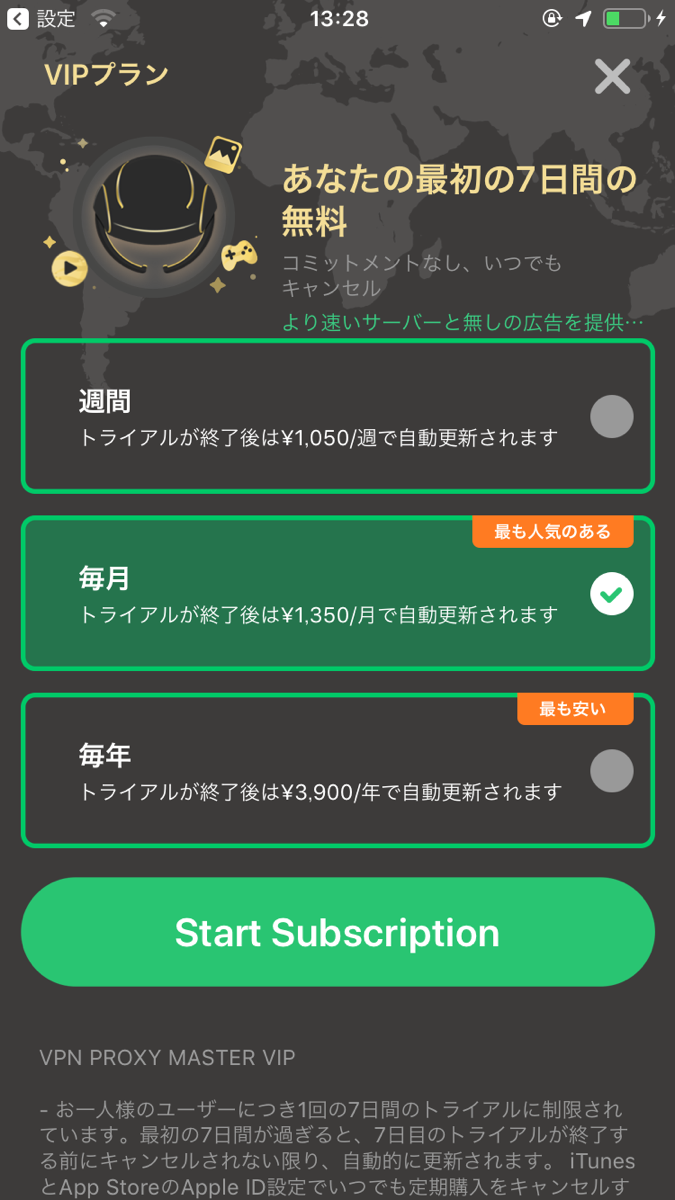Viewport: 675px width, 1200px height.
Task: Select the 週間 weekly plan
Action: click(337, 416)
